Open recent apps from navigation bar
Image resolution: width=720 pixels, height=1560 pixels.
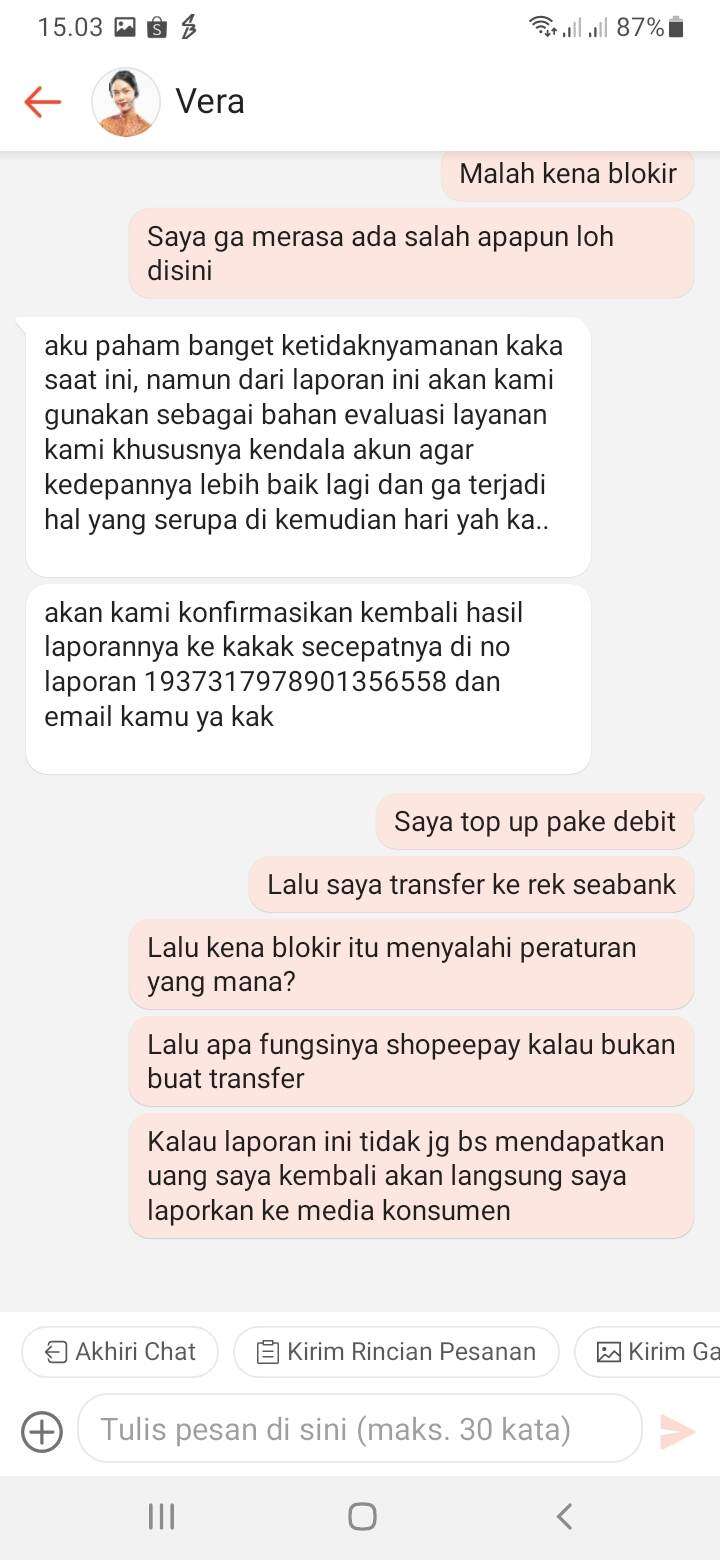tap(161, 1517)
